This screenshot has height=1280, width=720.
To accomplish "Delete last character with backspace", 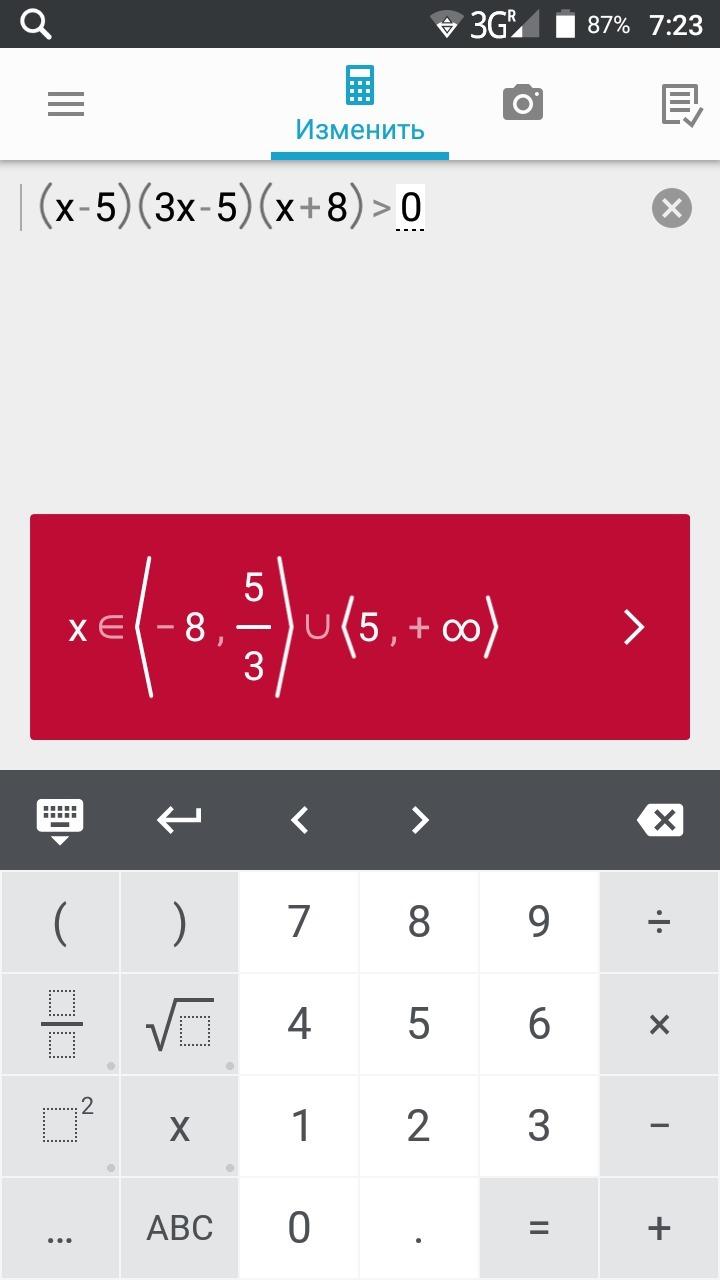I will point(660,821).
